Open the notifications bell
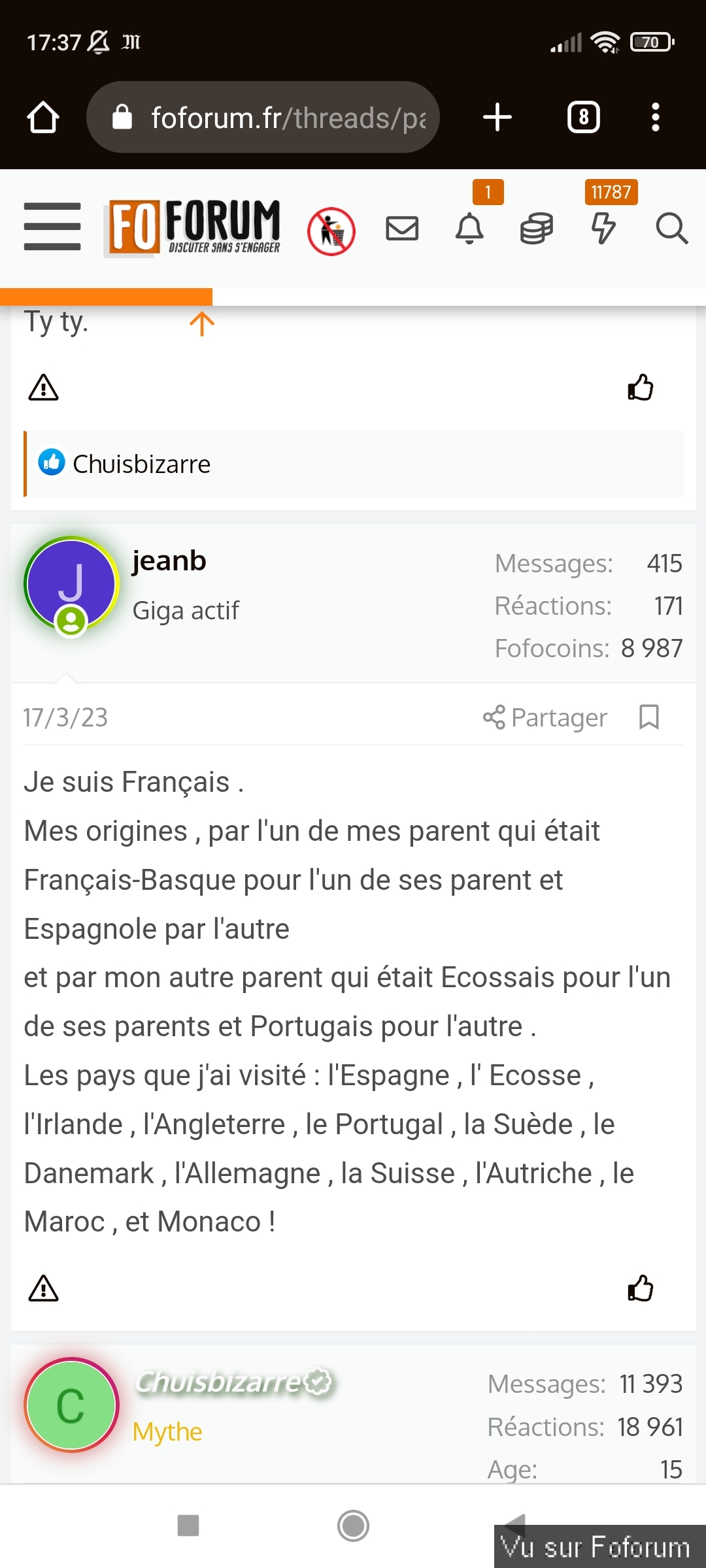 coord(469,229)
